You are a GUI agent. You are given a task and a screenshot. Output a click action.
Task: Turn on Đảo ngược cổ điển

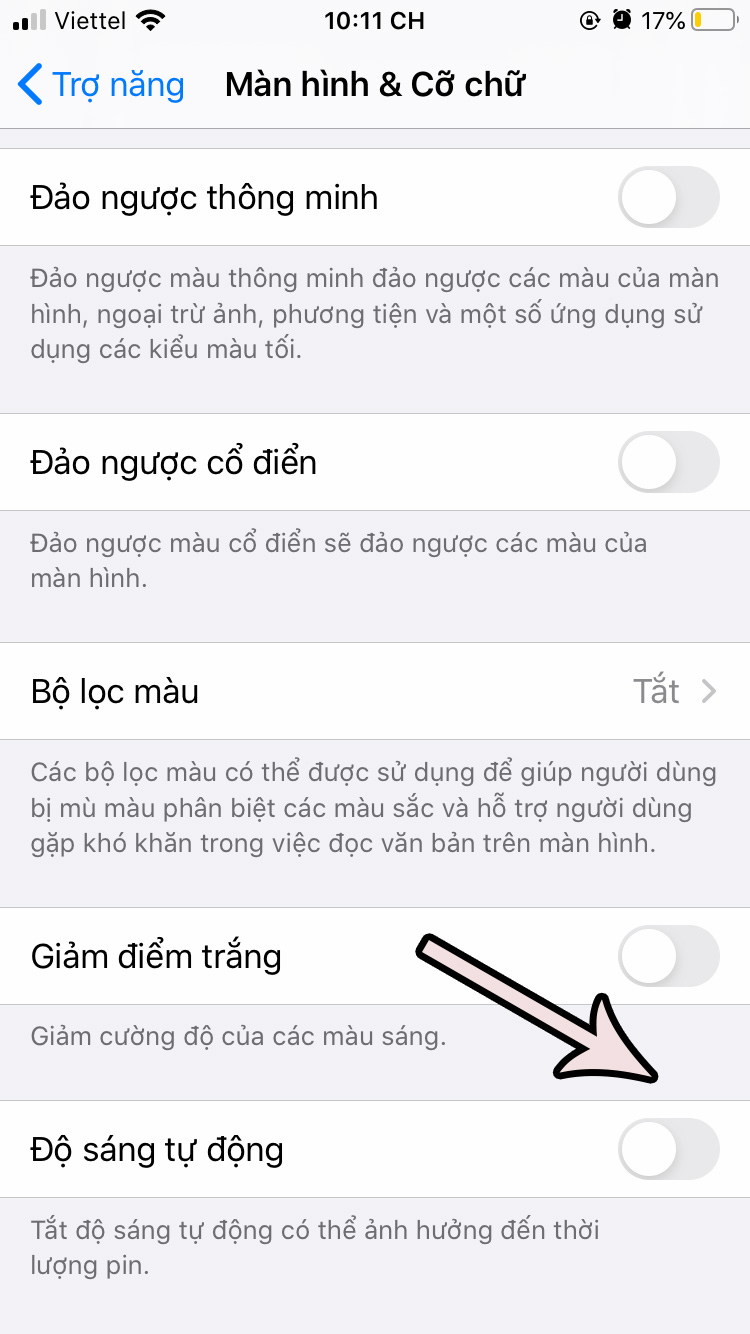[x=668, y=463]
